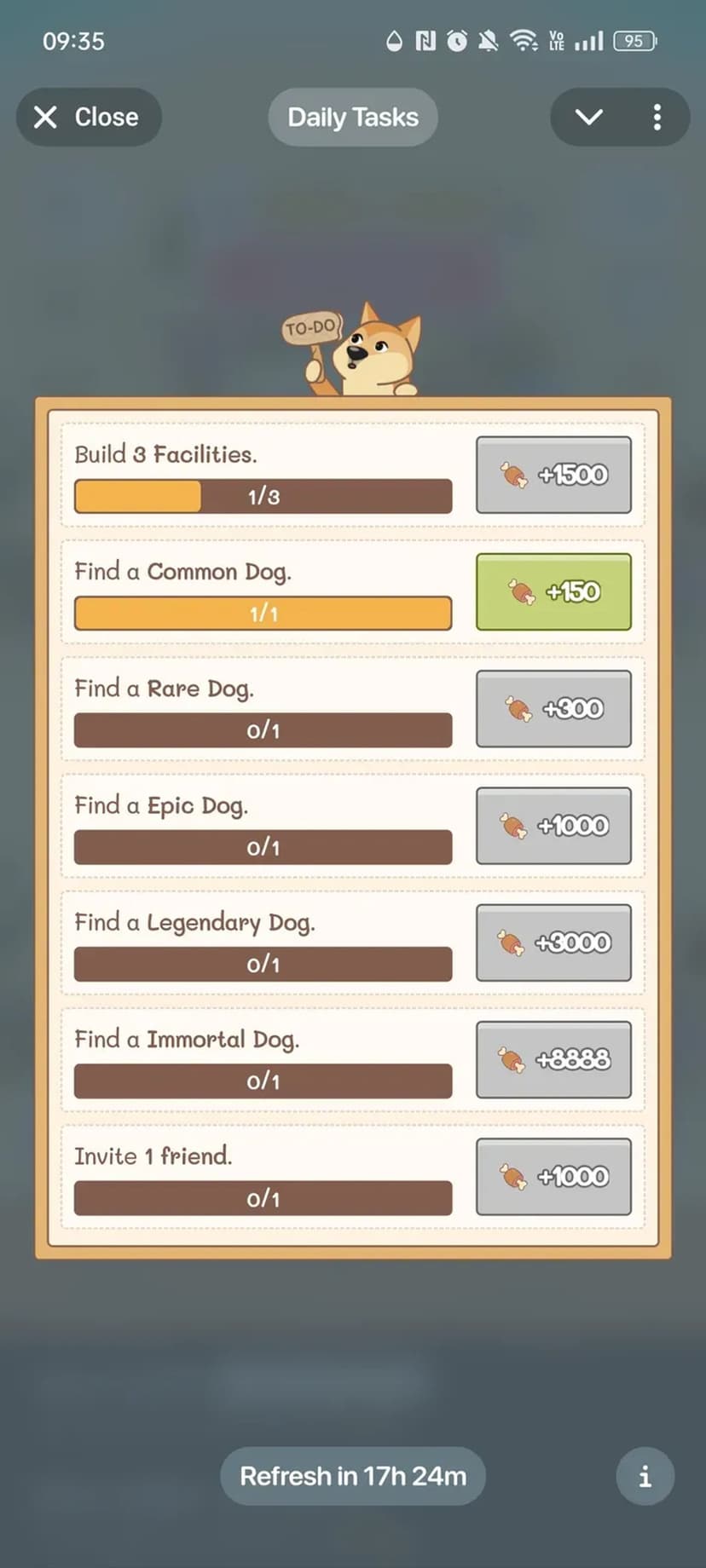
Task: Tap the Find a Epic Dog reward
Action: (553, 825)
